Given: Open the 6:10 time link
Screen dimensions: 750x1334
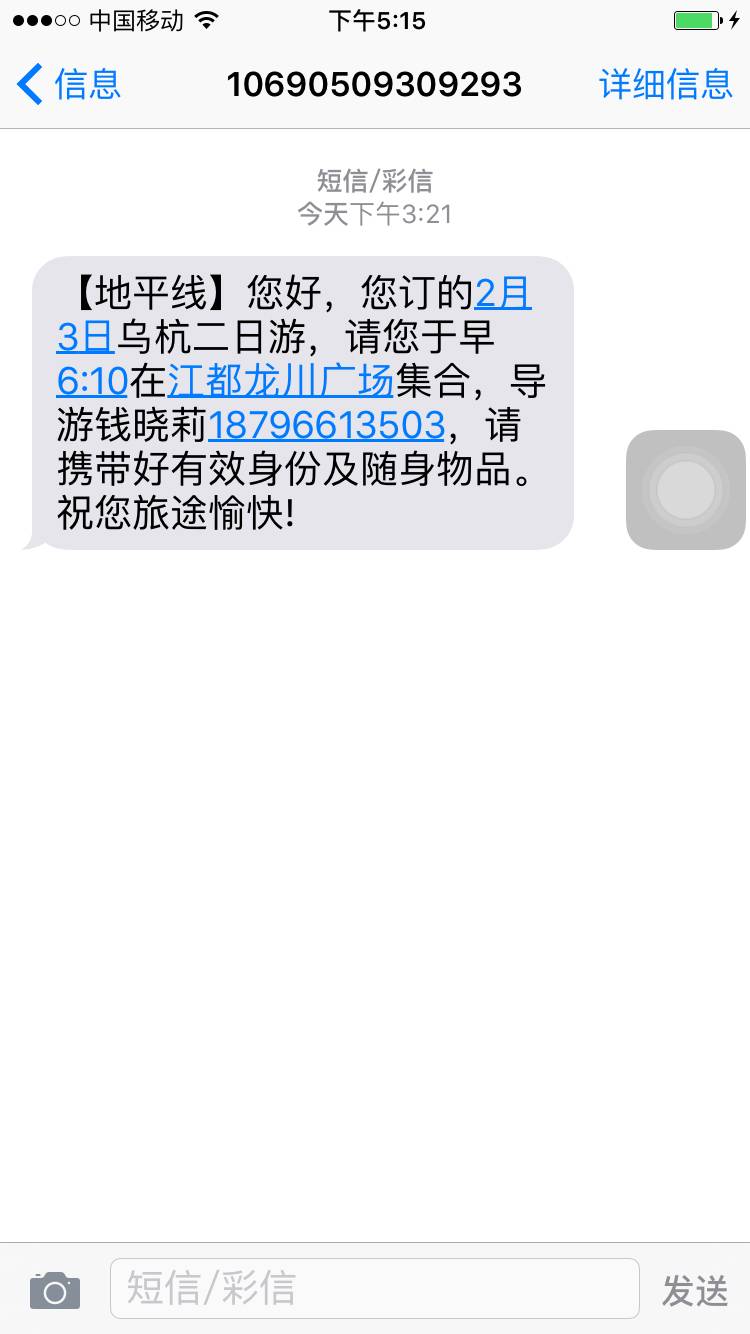Looking at the screenshot, I should pos(92,381).
